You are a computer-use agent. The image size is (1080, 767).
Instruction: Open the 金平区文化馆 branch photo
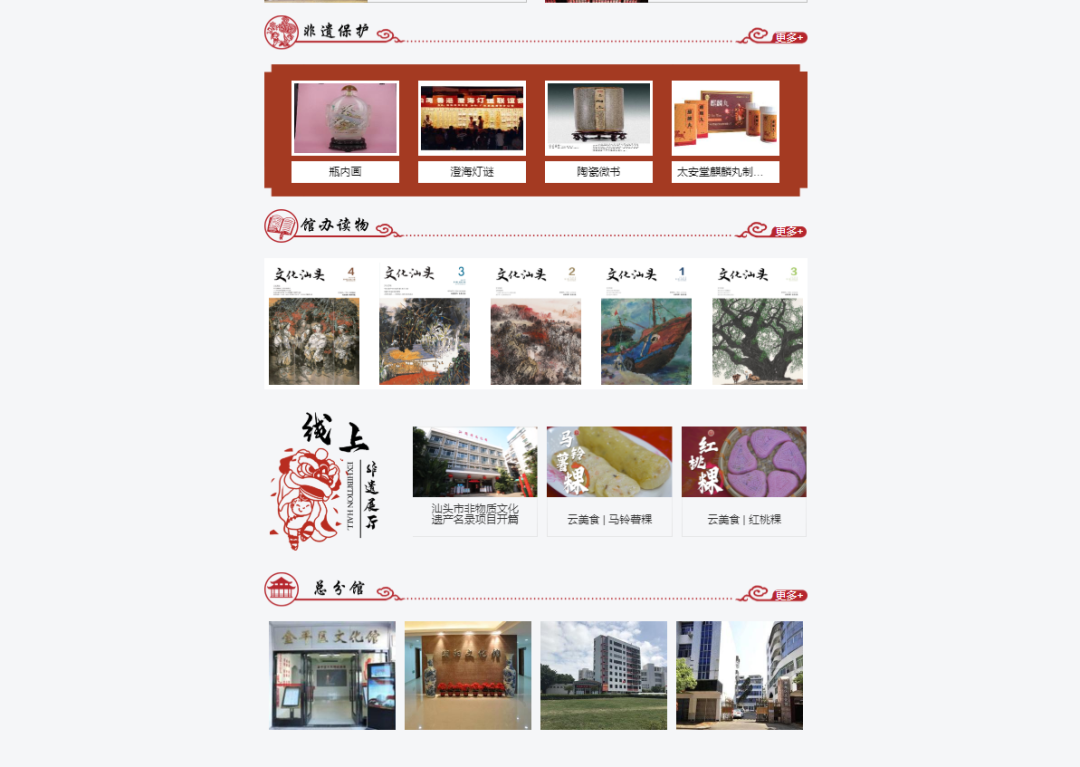point(332,675)
